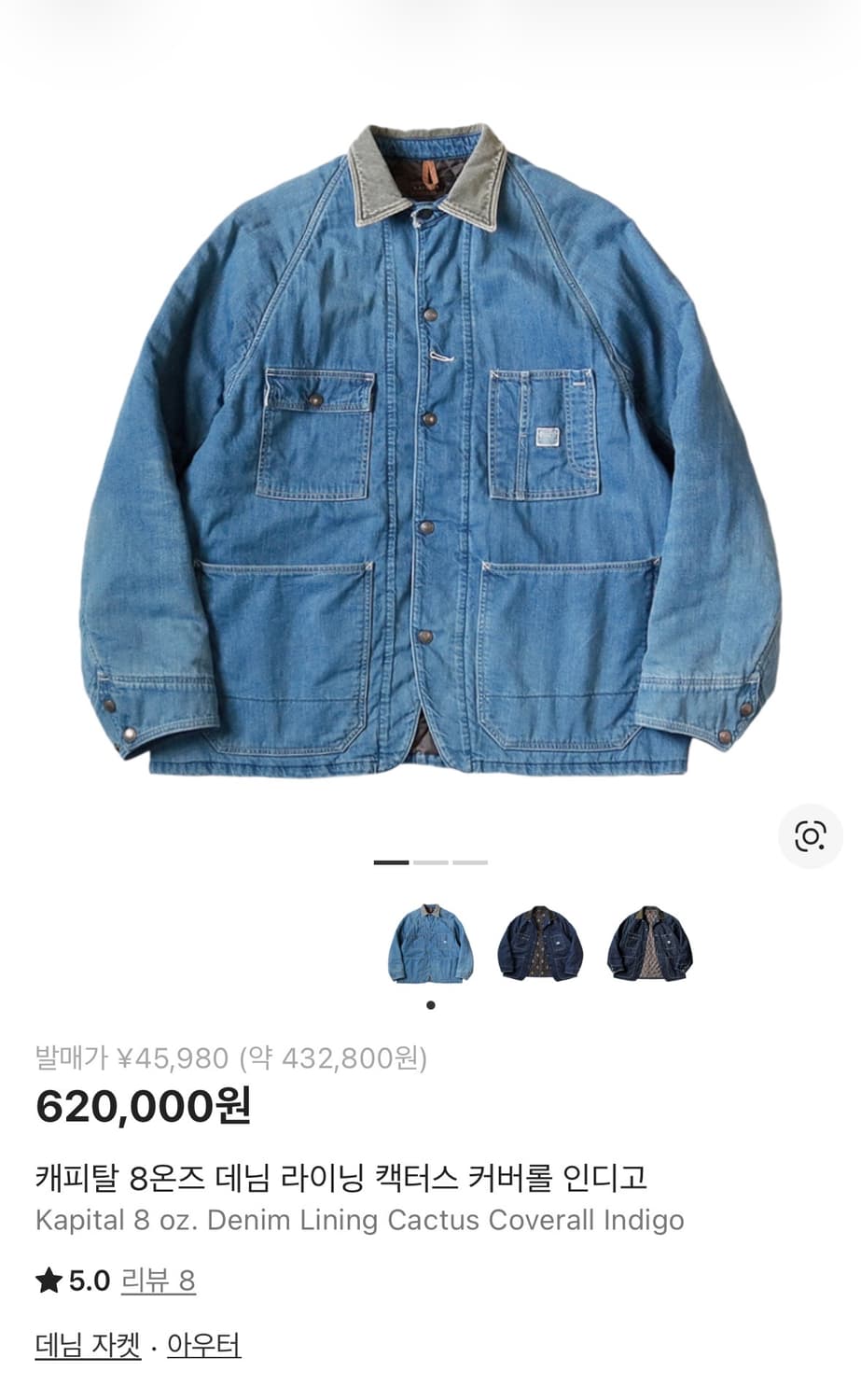Select the rightmost indigo lined jacket thumbnail
The width and height of the screenshot is (861, 1400).
point(648,943)
